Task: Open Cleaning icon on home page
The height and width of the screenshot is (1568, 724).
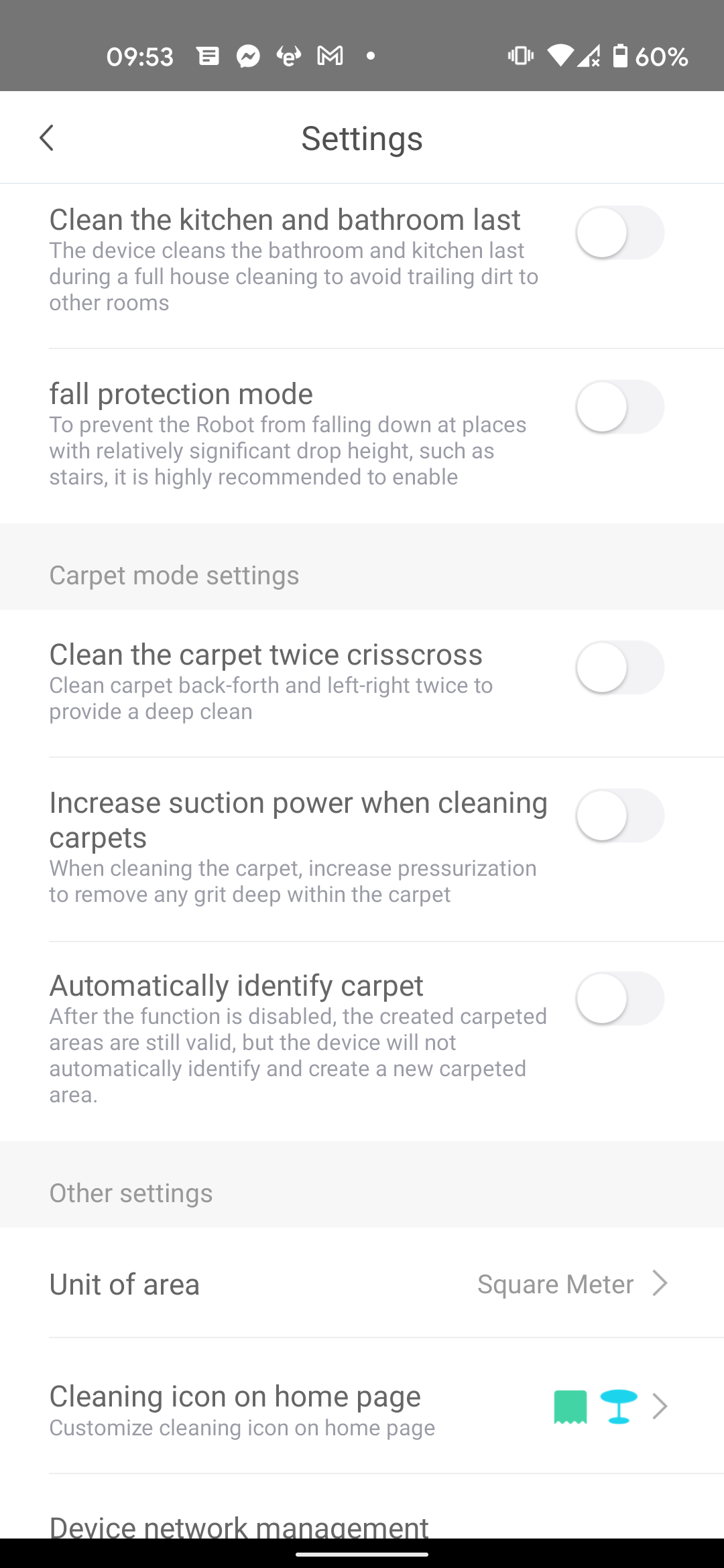Action: pyautogui.click(x=362, y=1407)
